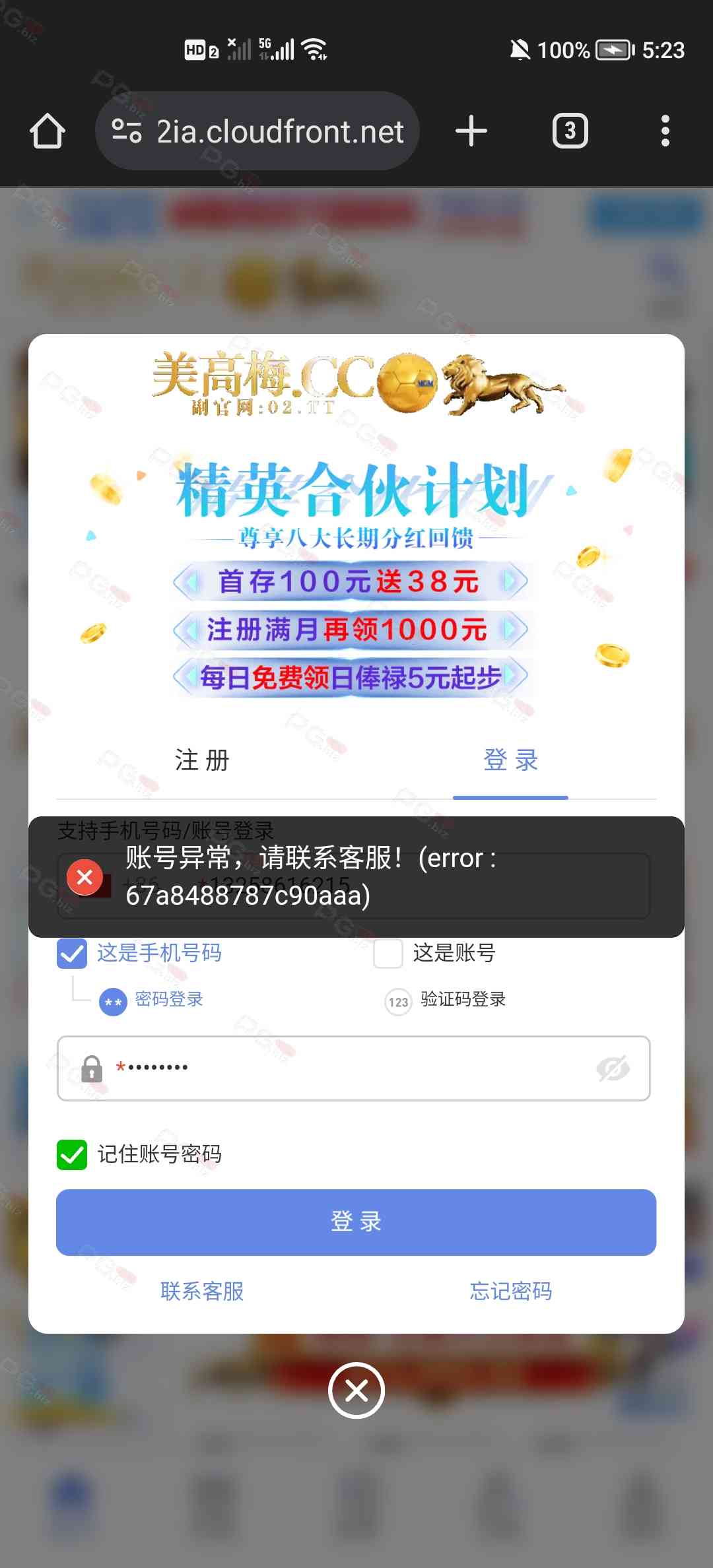Screen dimensions: 713x1568
Task: Open the tab switcher showing 3 tabs
Action: click(570, 131)
